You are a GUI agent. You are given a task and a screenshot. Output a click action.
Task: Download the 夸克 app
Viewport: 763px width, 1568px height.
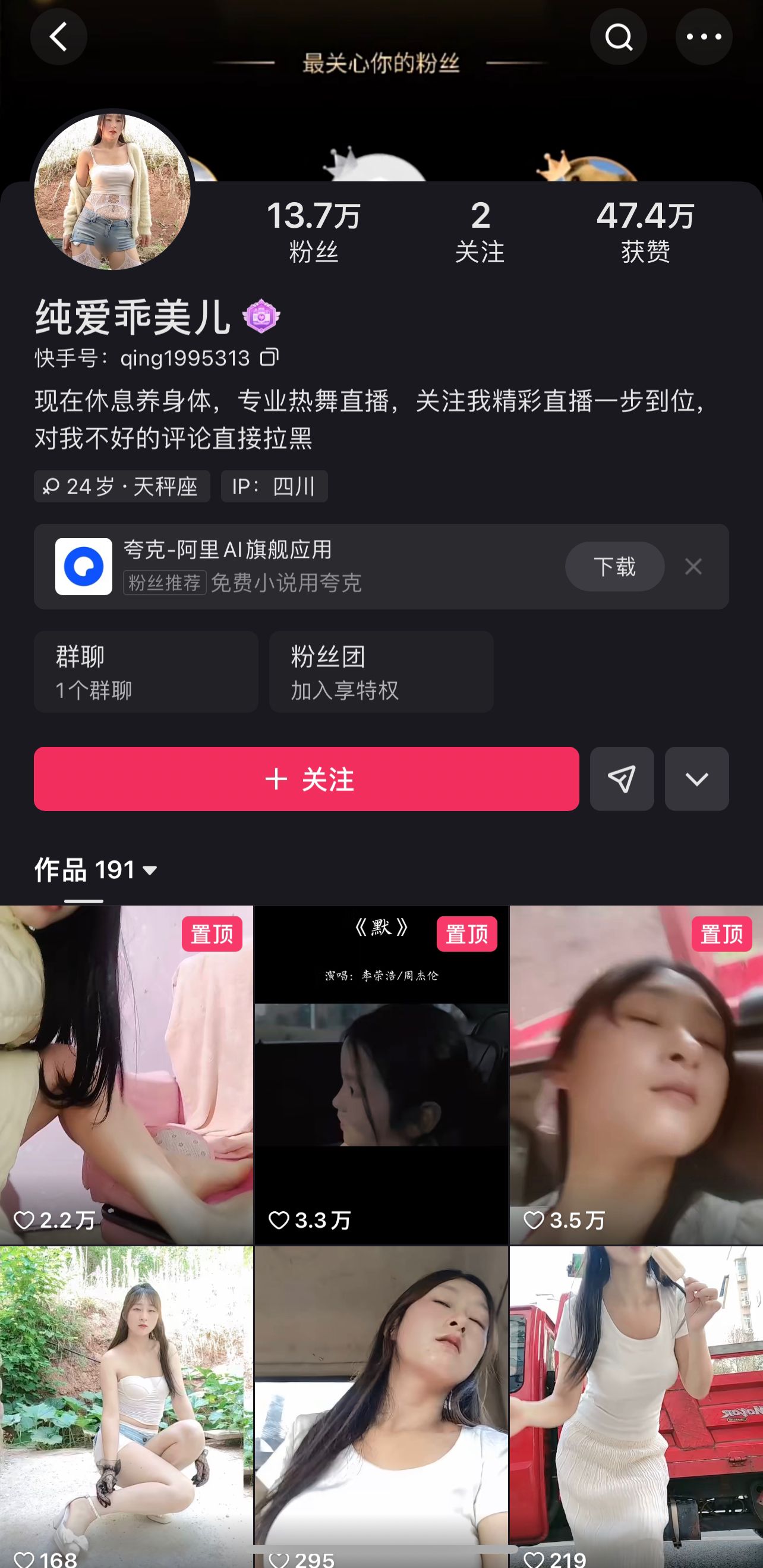(x=614, y=567)
